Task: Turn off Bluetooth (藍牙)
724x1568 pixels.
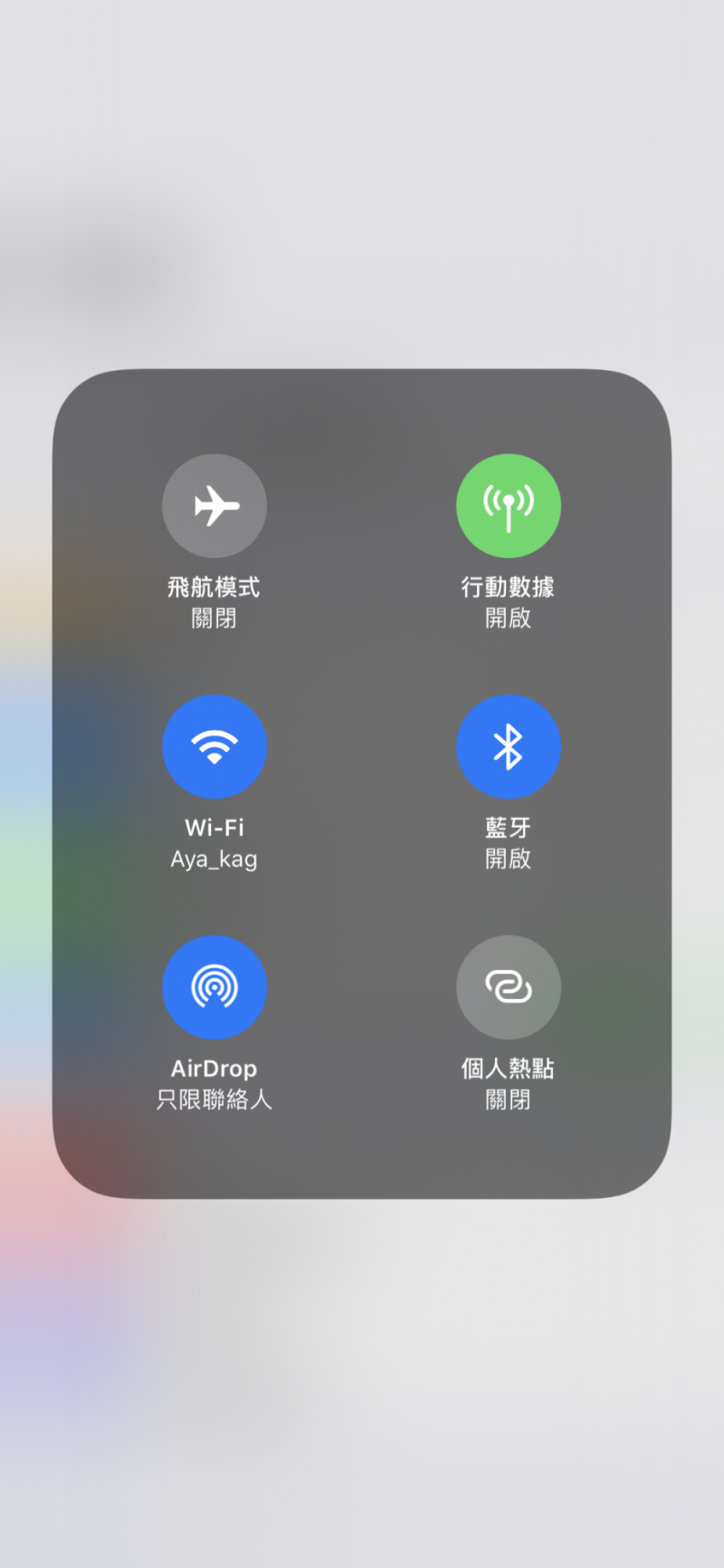Action: click(509, 746)
